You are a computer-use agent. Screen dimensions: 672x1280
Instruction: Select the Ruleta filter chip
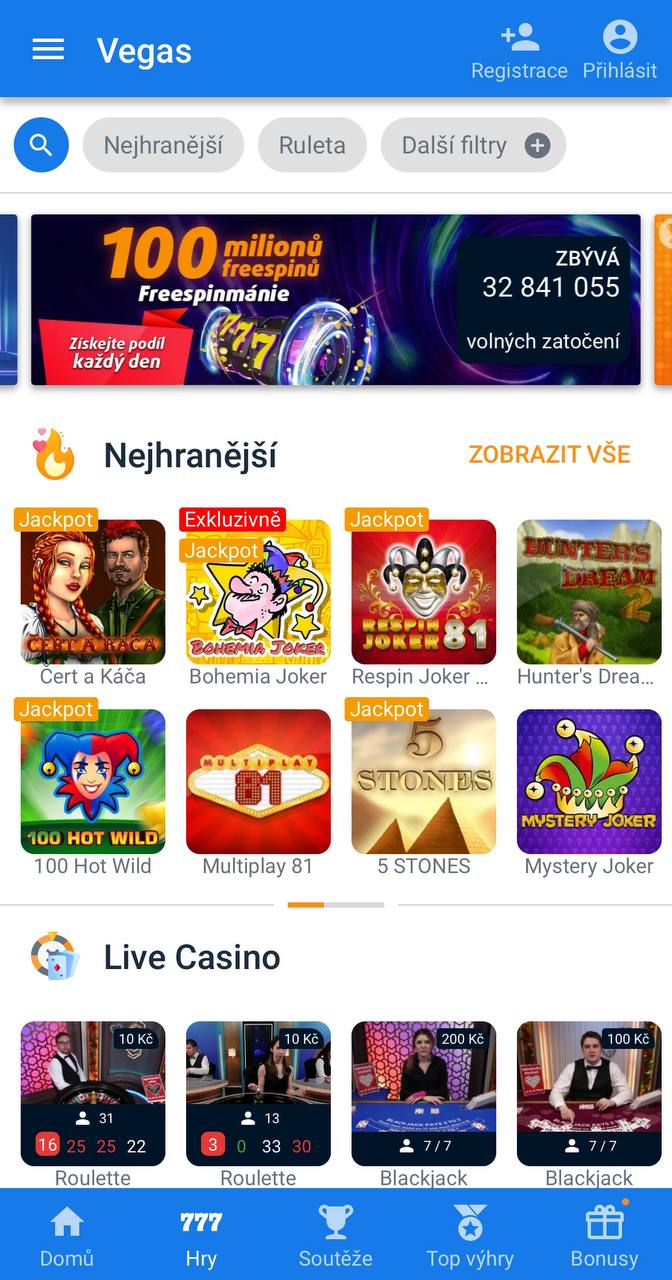coord(312,145)
